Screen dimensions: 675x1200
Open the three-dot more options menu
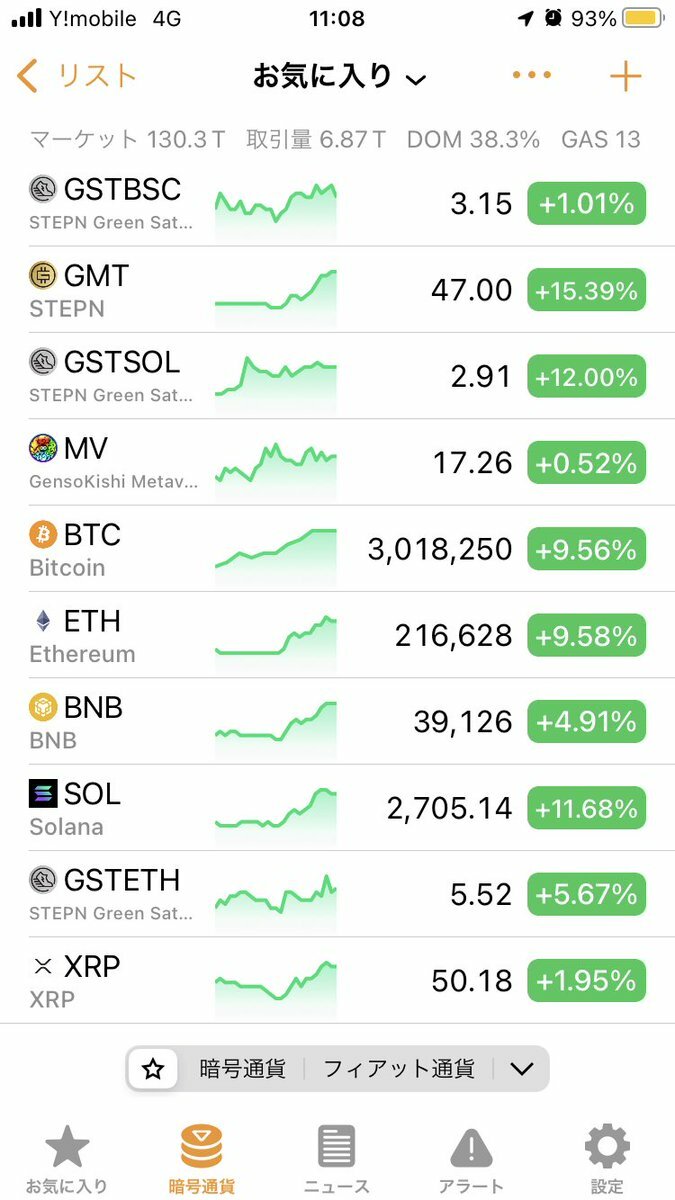[532, 76]
